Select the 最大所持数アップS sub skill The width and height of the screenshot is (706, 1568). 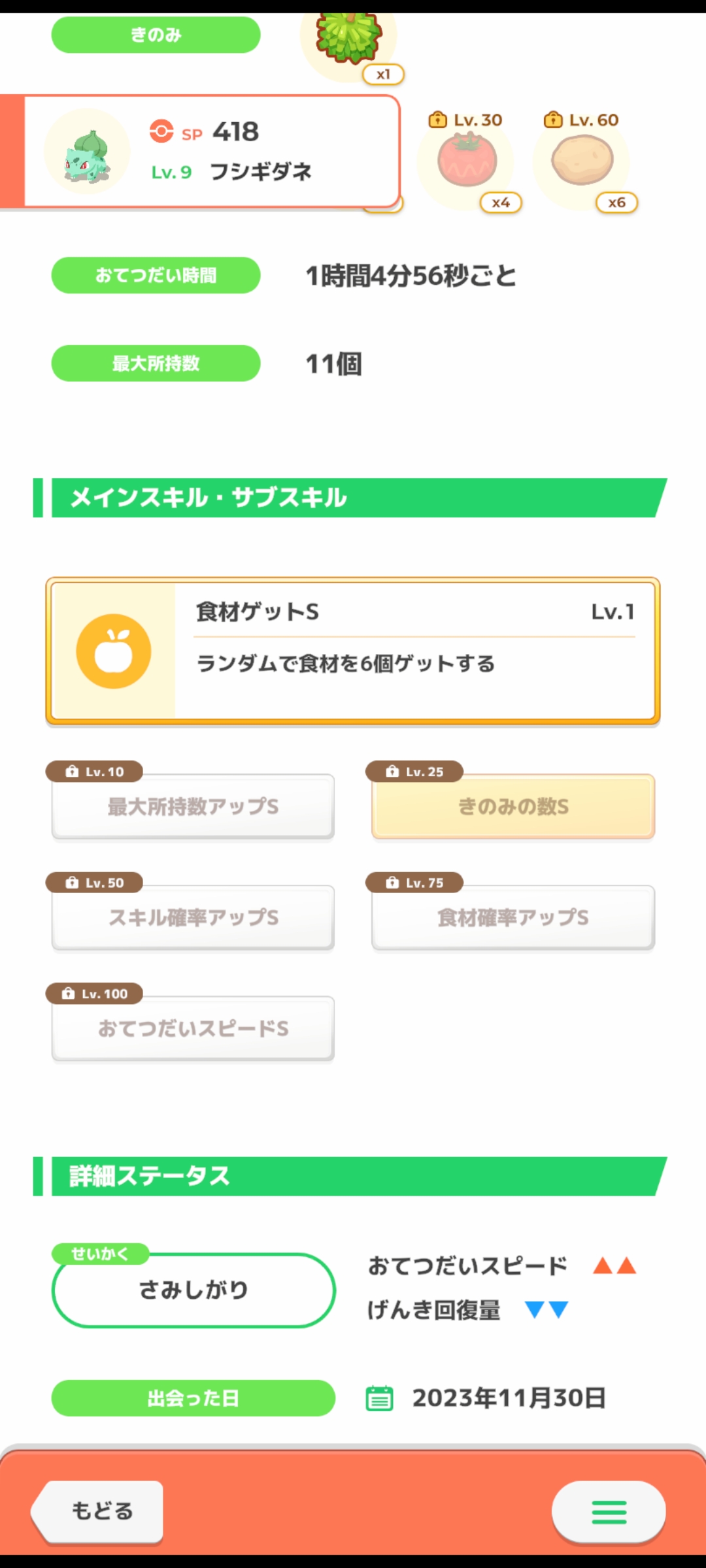pos(193,806)
